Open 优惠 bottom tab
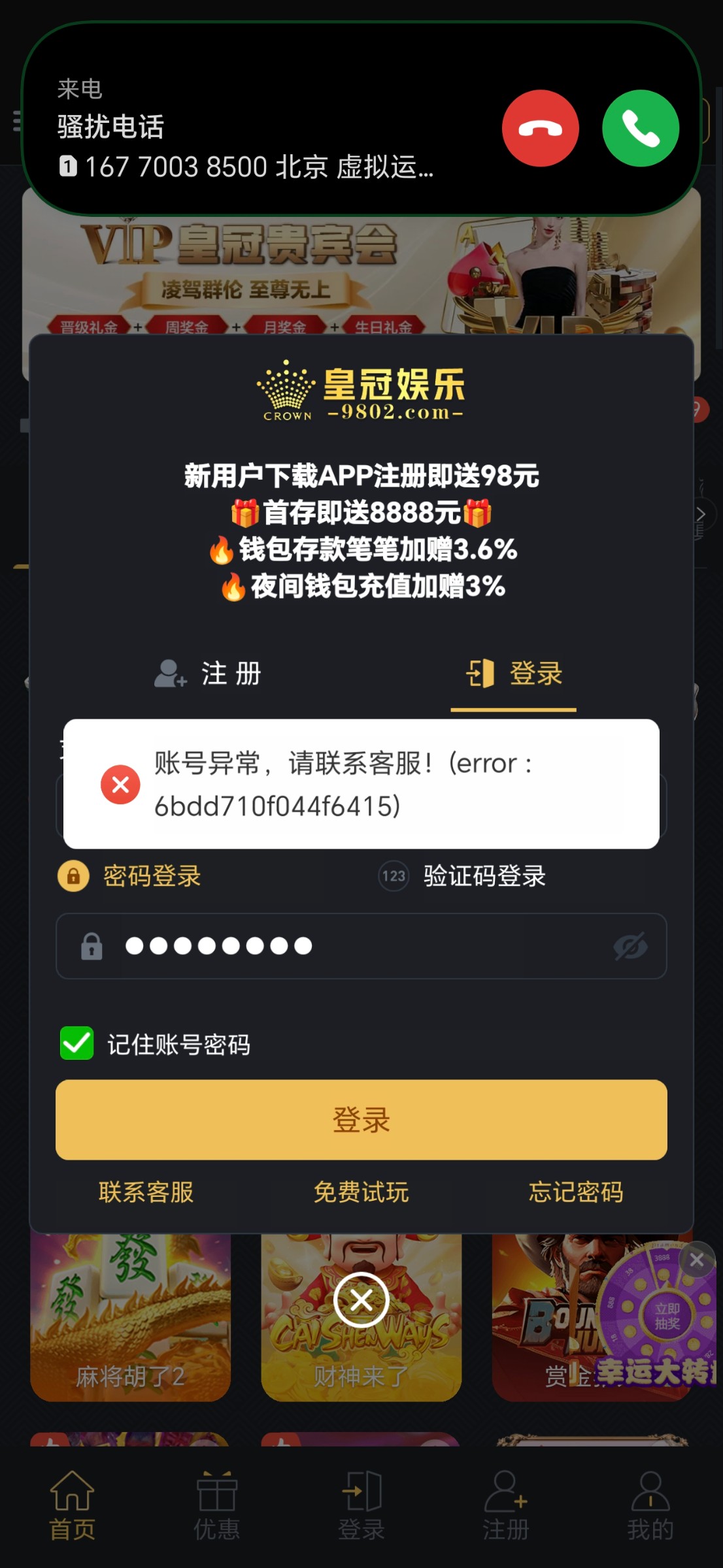This screenshot has width=723, height=1568. coord(216,1506)
